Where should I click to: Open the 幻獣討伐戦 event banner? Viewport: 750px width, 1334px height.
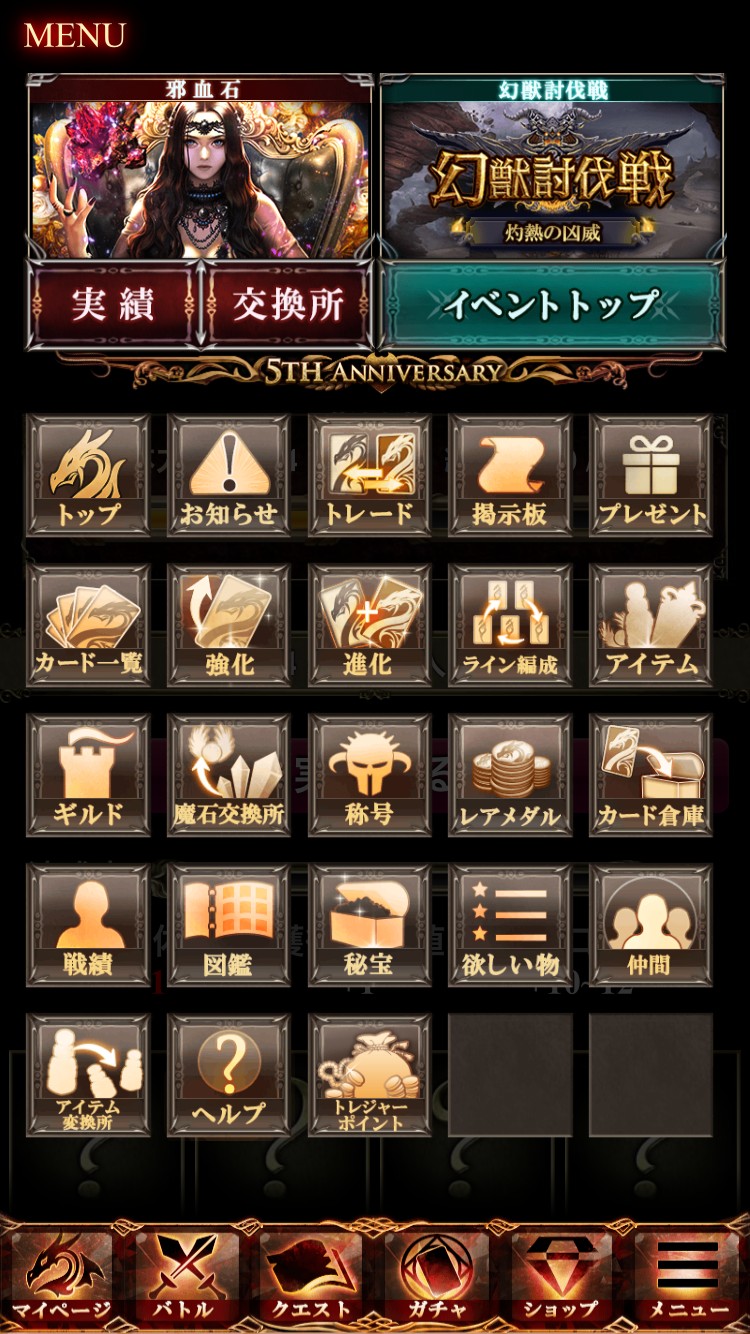coord(552,168)
